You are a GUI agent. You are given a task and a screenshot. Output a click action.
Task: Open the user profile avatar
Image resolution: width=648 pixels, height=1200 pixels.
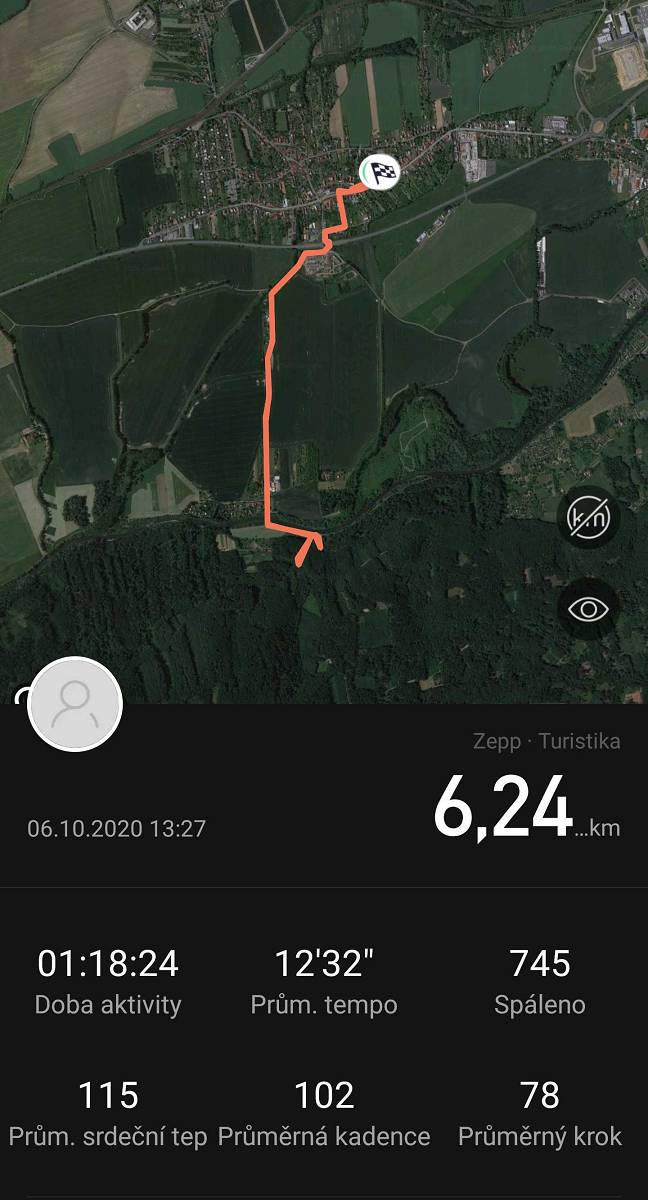click(76, 704)
